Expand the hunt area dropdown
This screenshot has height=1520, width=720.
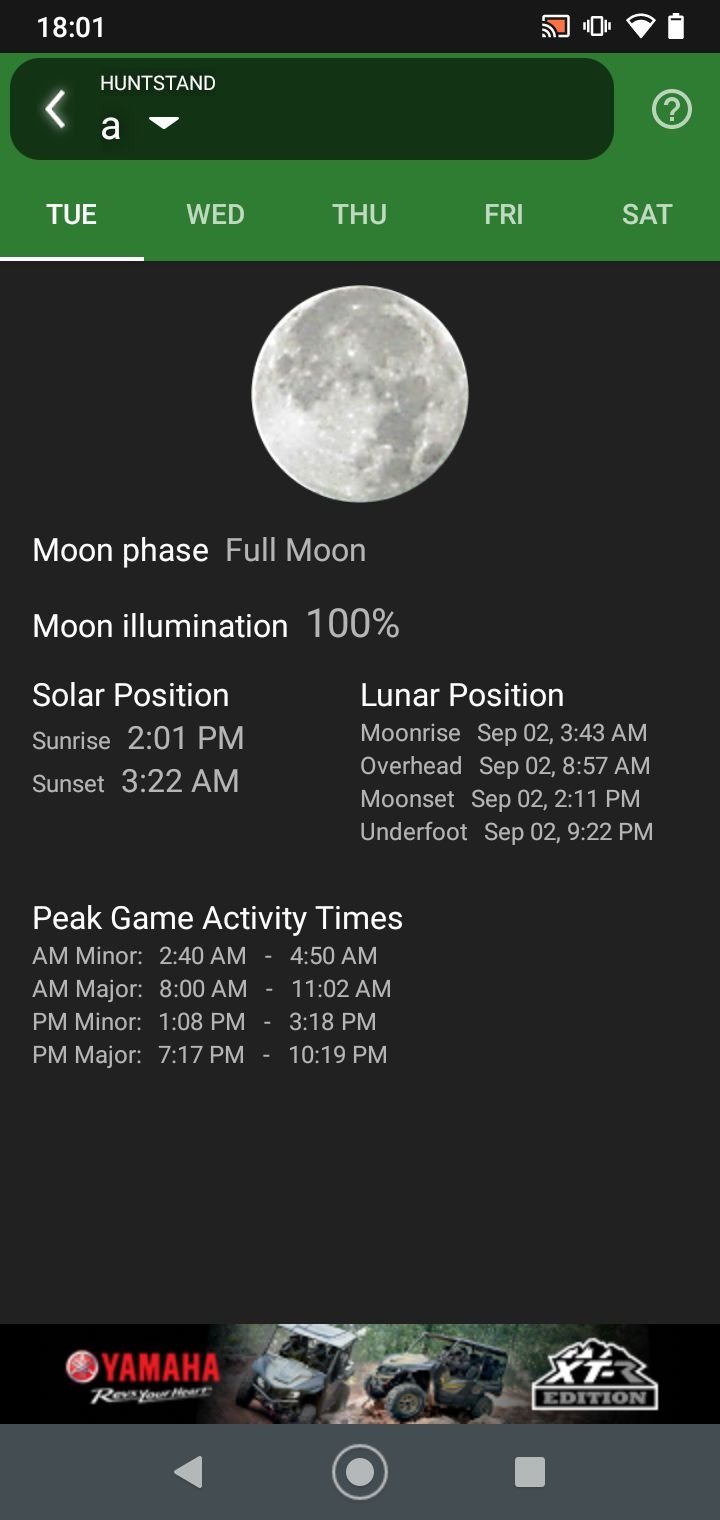[x=163, y=123]
